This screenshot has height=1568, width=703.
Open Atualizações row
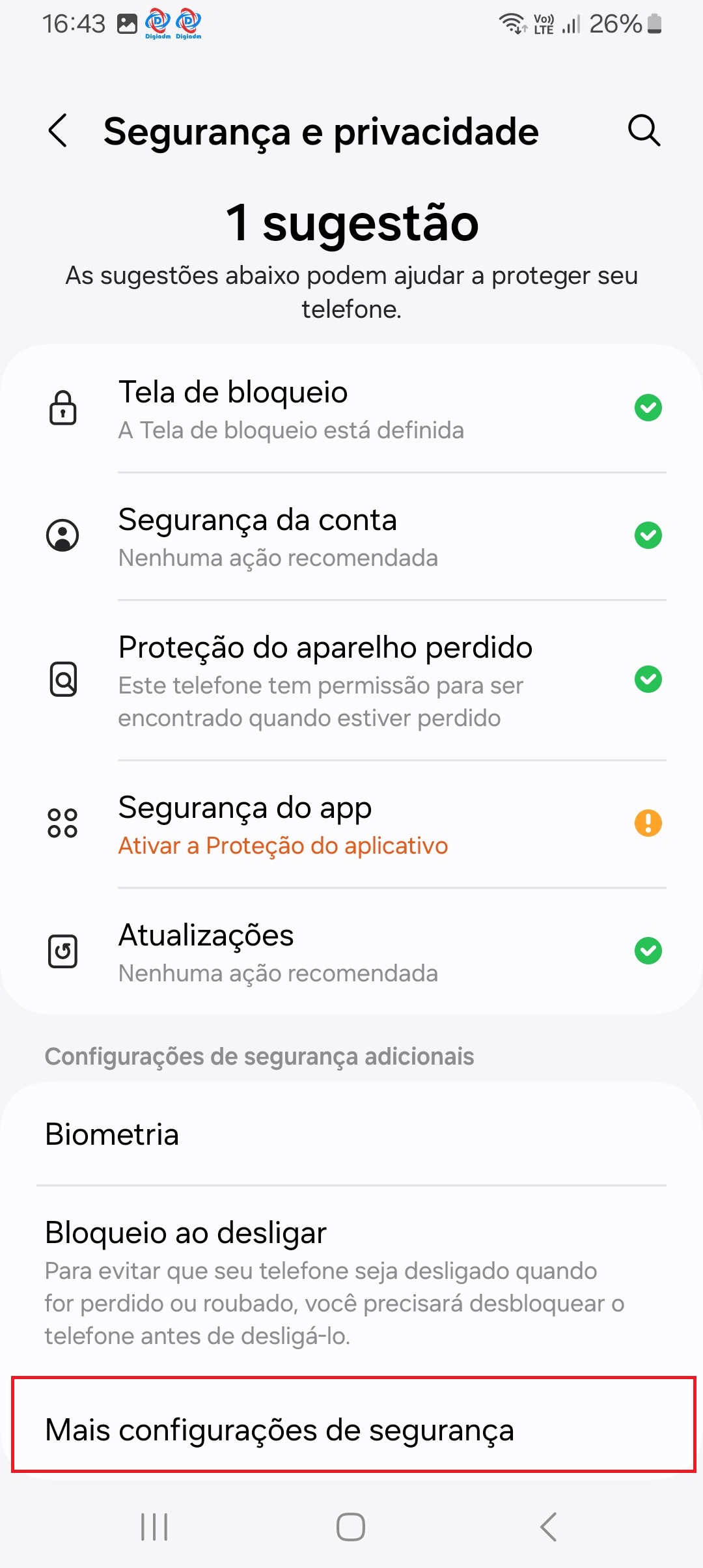[x=351, y=952]
